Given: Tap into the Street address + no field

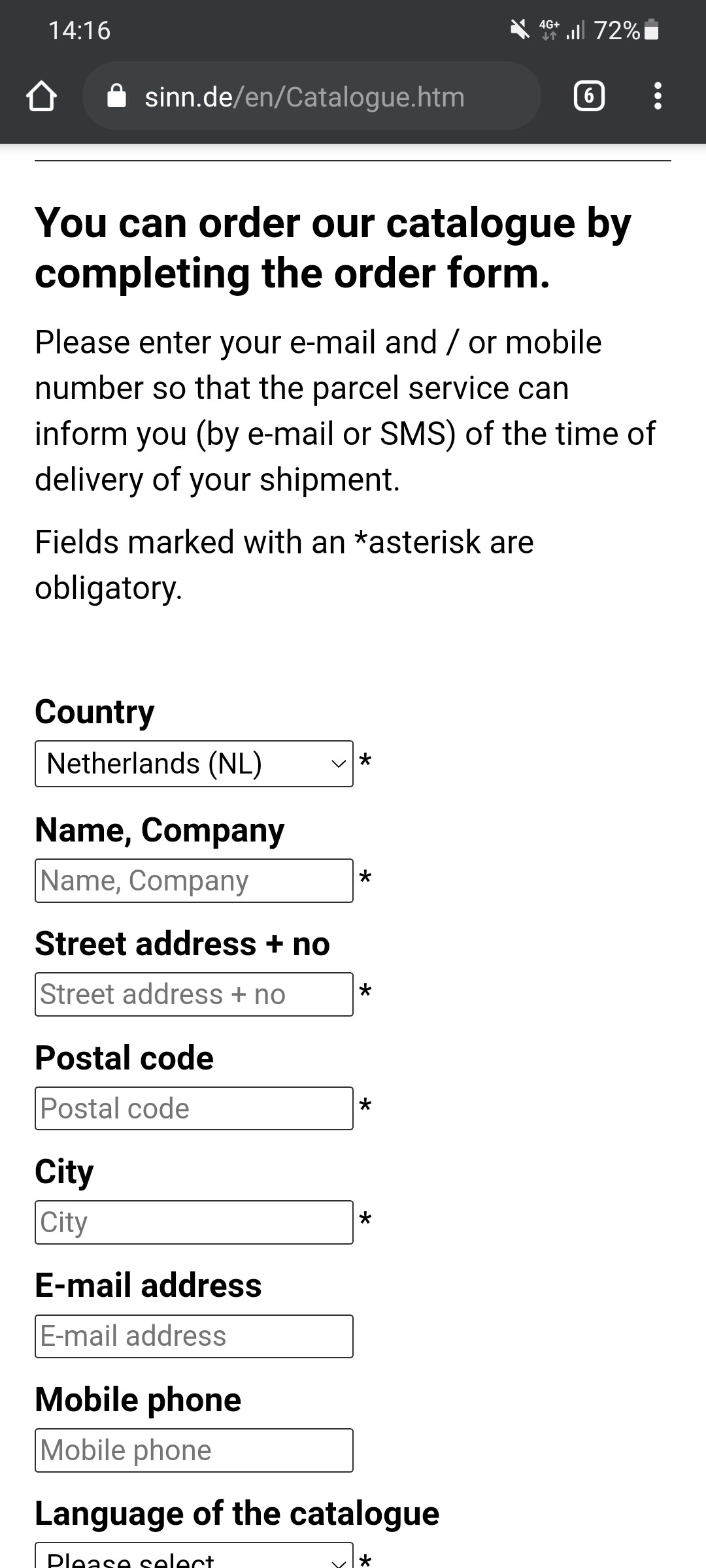Looking at the screenshot, I should [194, 994].
